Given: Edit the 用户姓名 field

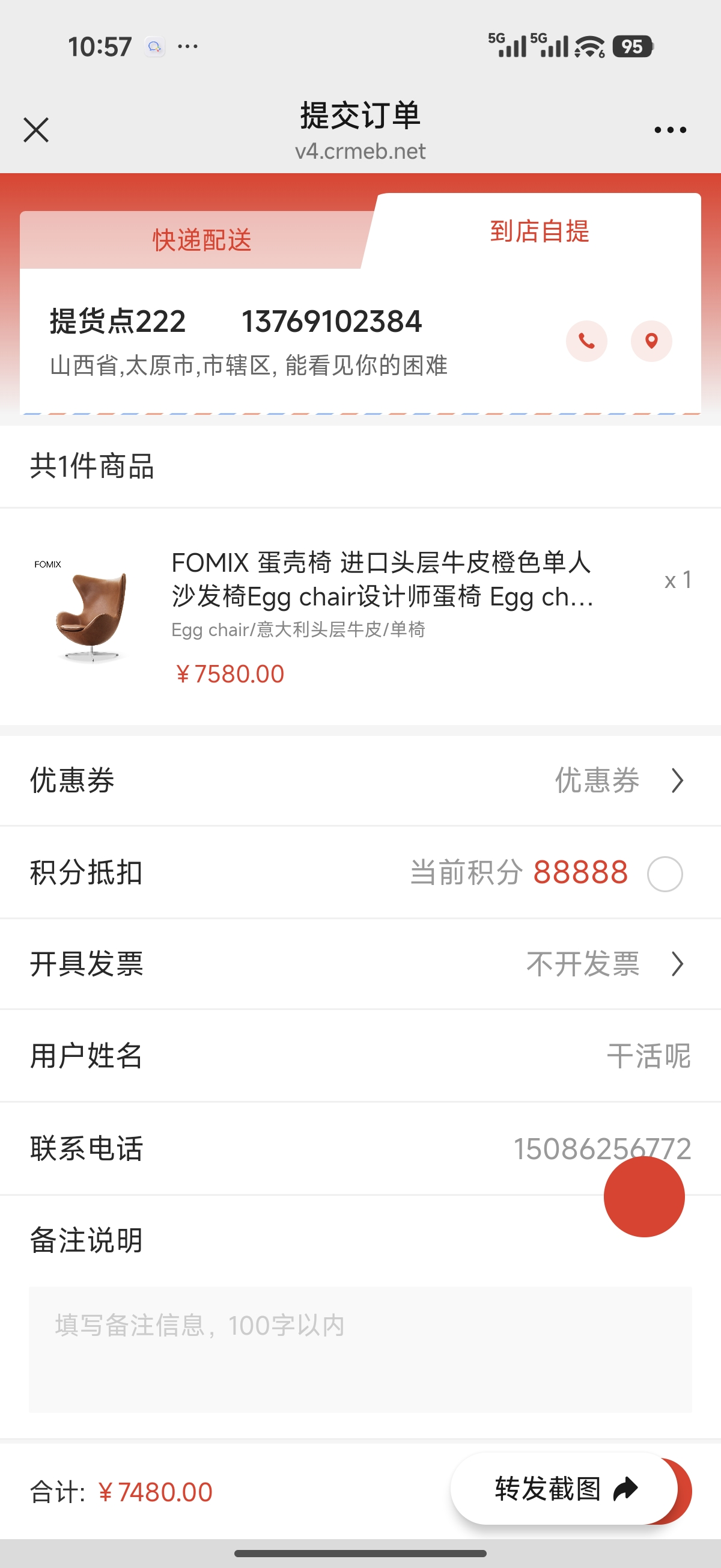Looking at the screenshot, I should (x=360, y=1056).
